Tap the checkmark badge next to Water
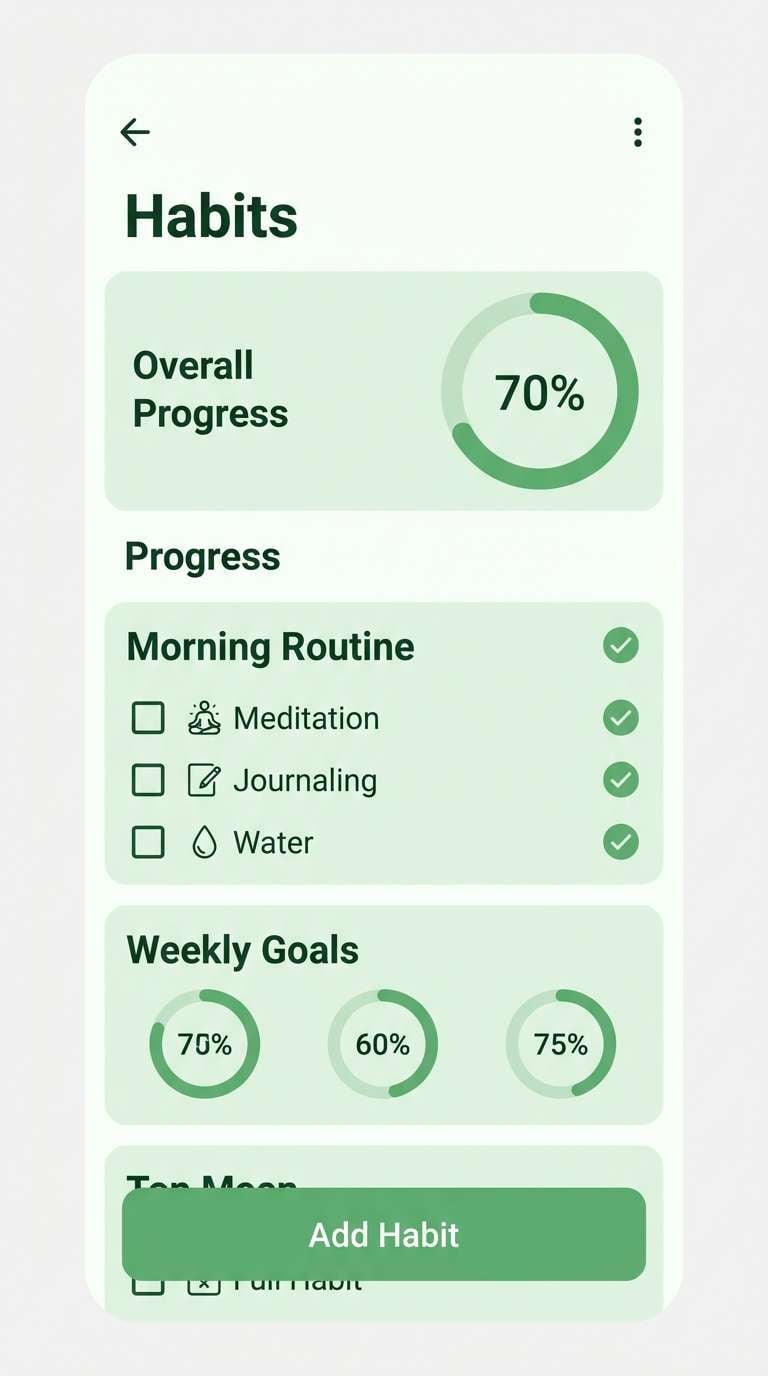 coord(619,842)
